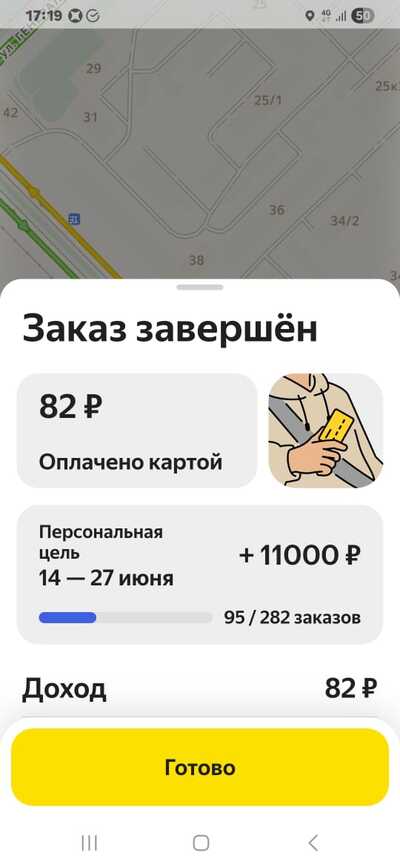Viewport: 400px width, 867px height.
Task: Open the Персональная цель 14–27 июня card
Action: tap(200, 574)
